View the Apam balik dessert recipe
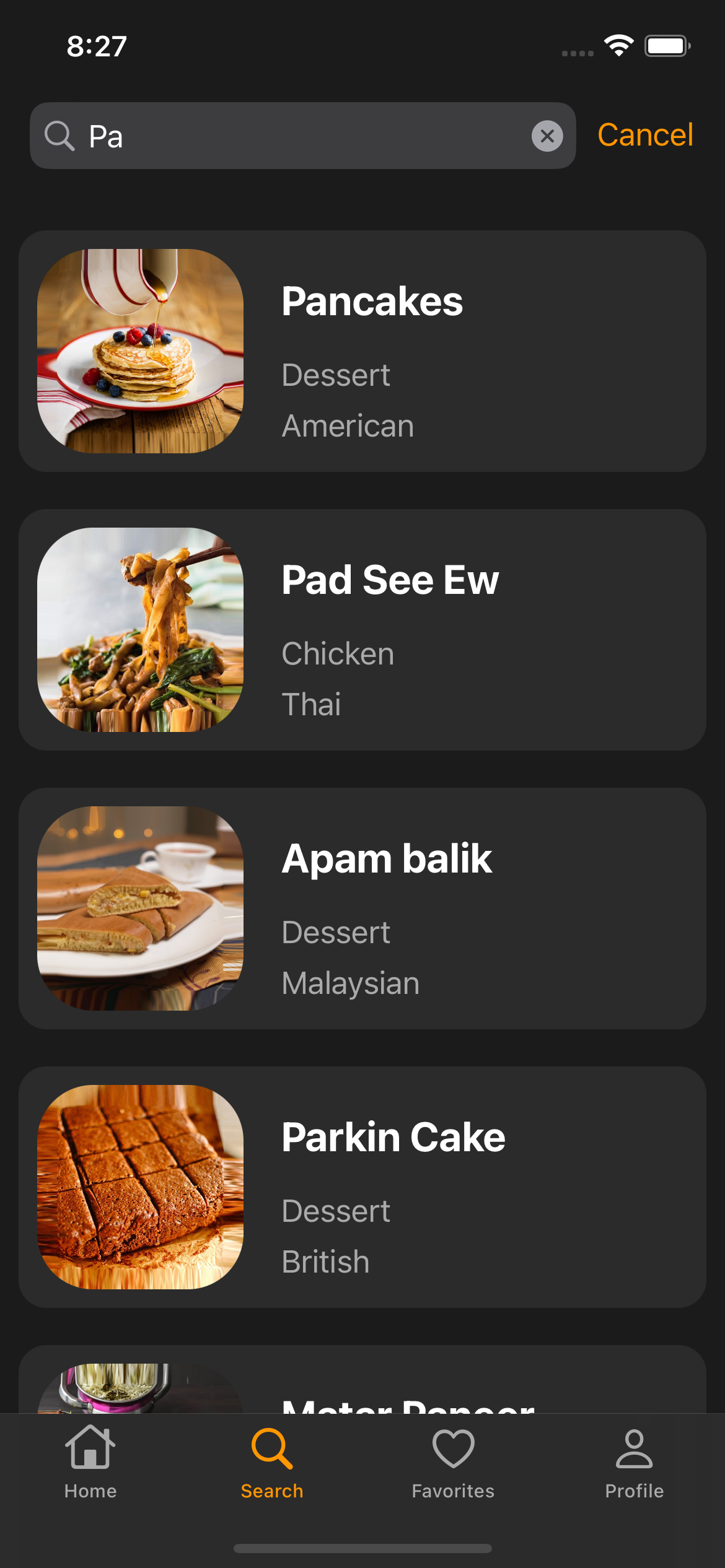This screenshot has width=725, height=1568. tap(362, 908)
